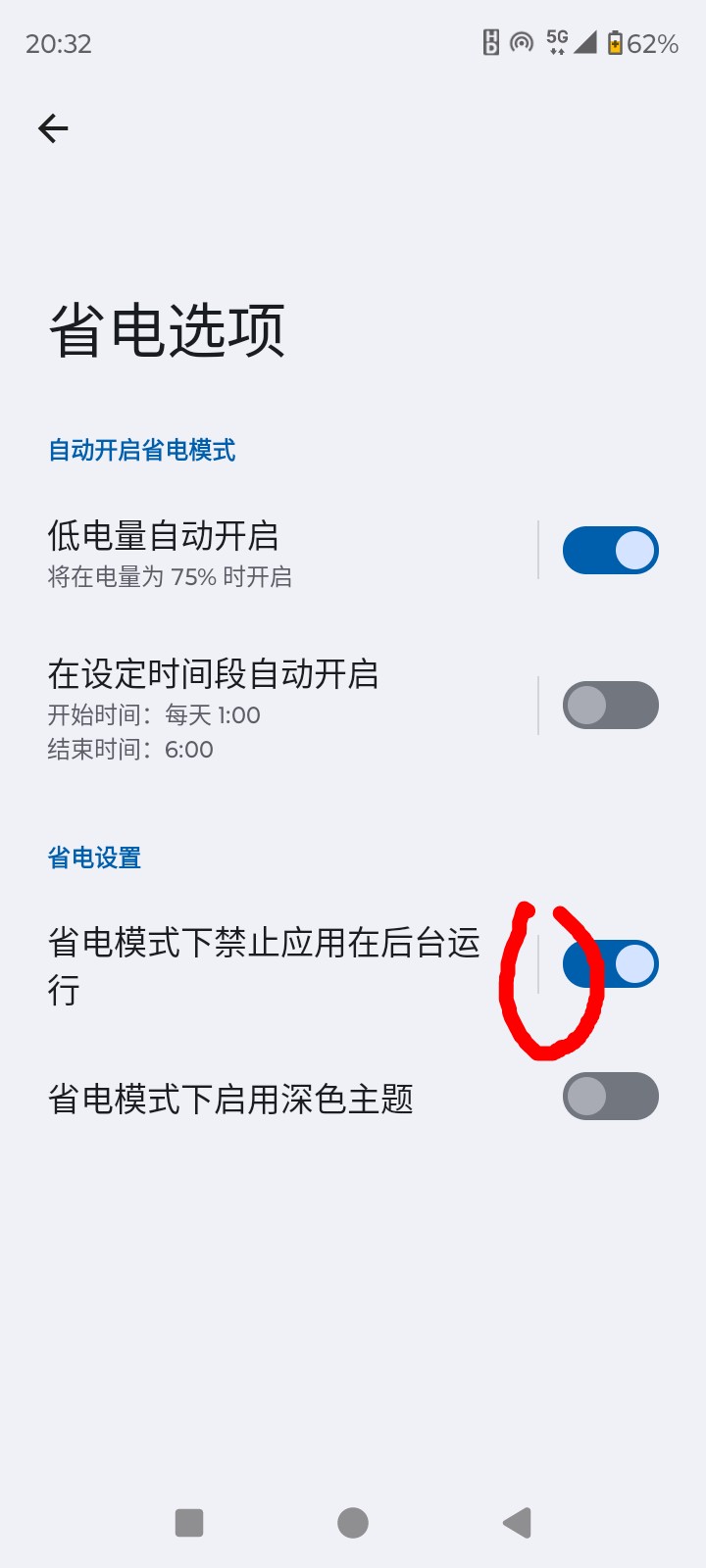Turn off the 低电量自动开启 switch
706x1568 pixels.
(x=610, y=551)
